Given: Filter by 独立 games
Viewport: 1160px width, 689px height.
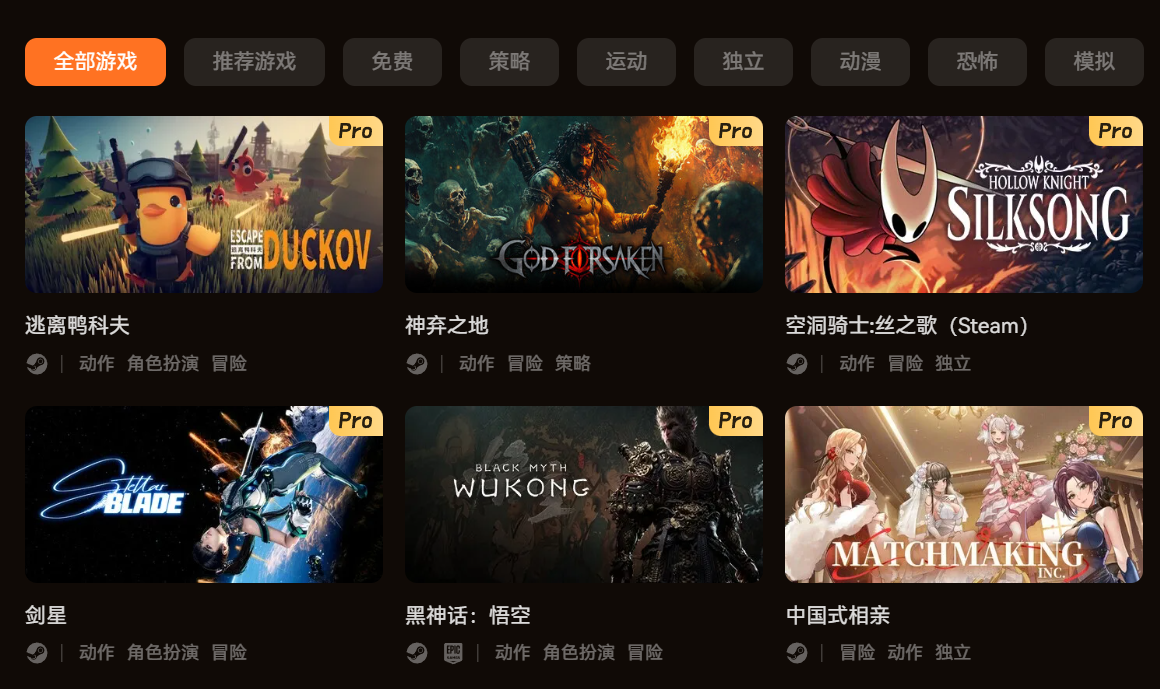Looking at the screenshot, I should 743,62.
